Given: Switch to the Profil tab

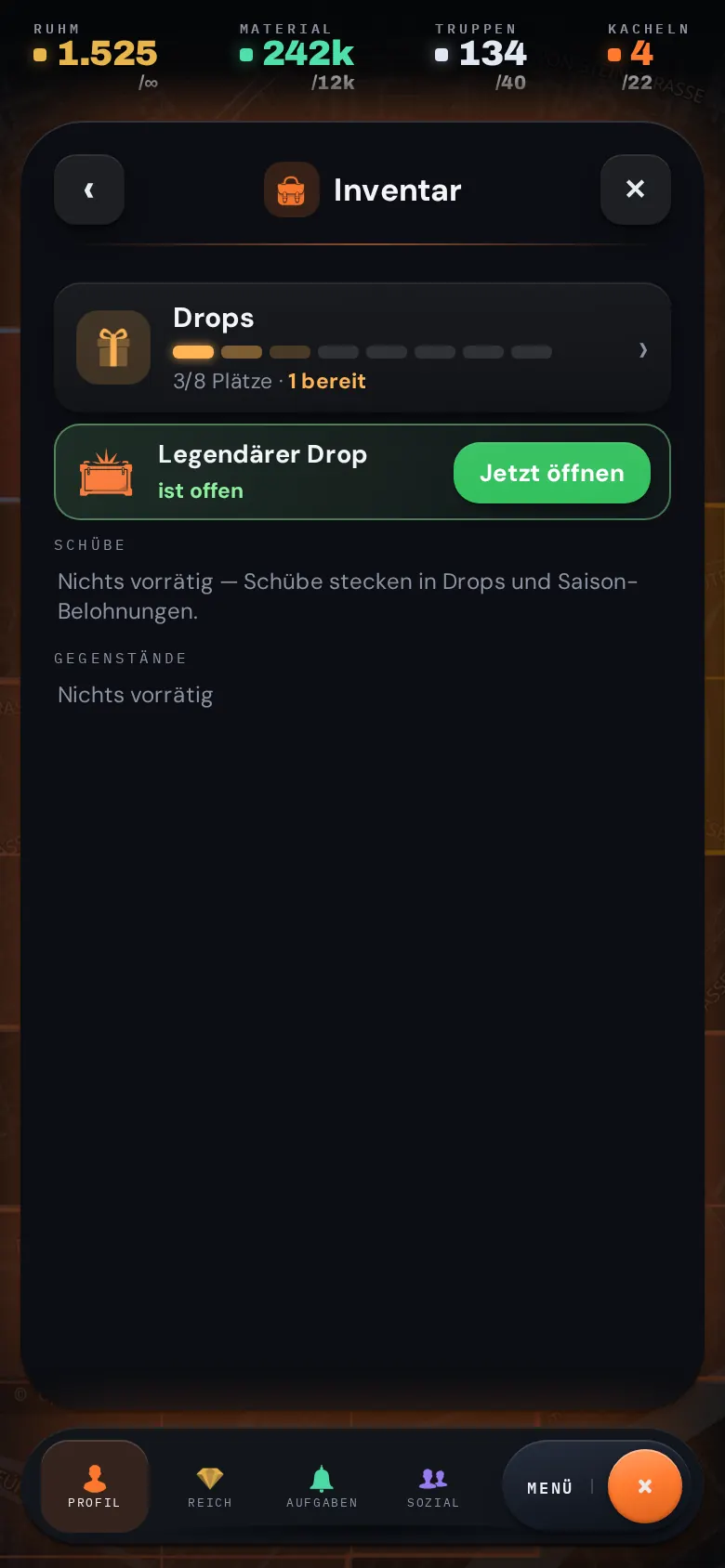Looking at the screenshot, I should 95,1486.
